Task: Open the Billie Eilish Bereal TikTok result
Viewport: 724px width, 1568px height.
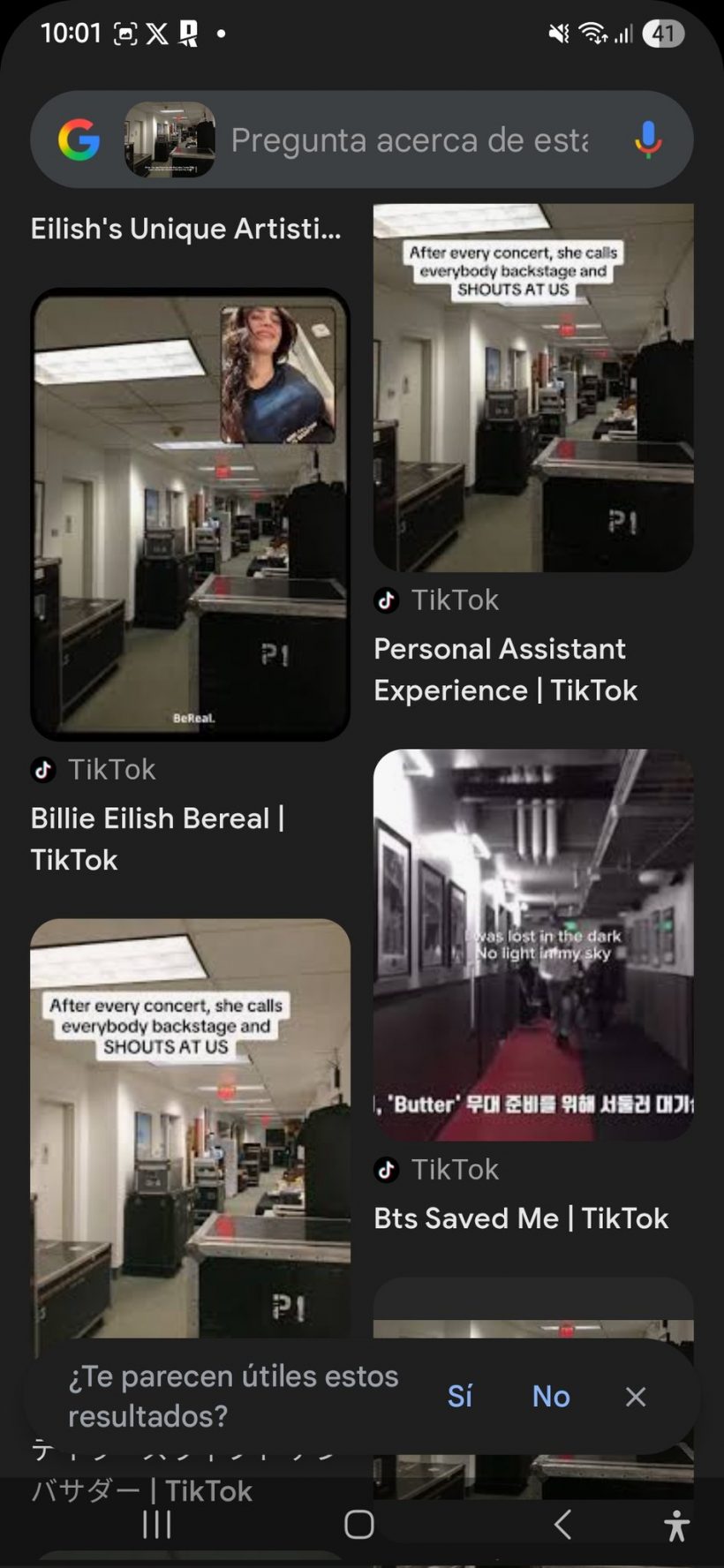Action: (190, 515)
